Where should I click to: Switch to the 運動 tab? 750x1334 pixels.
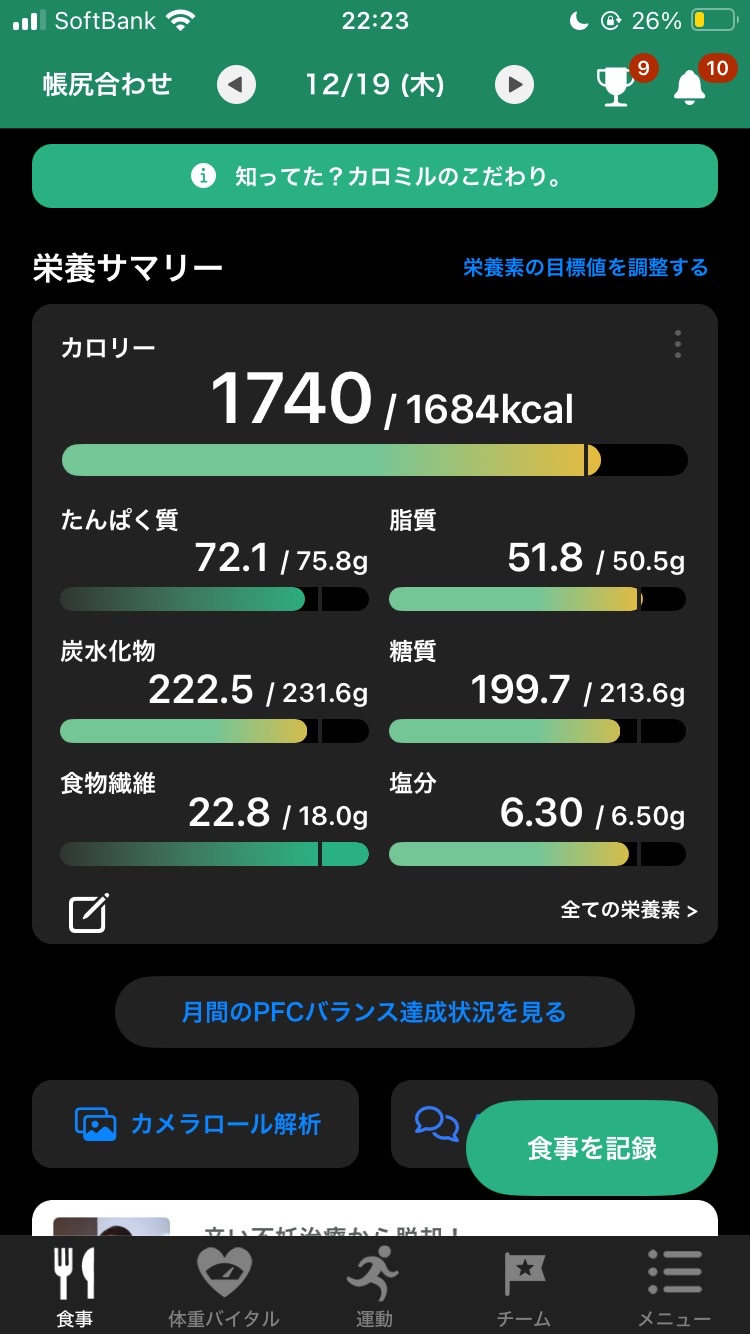[x=374, y=1288]
